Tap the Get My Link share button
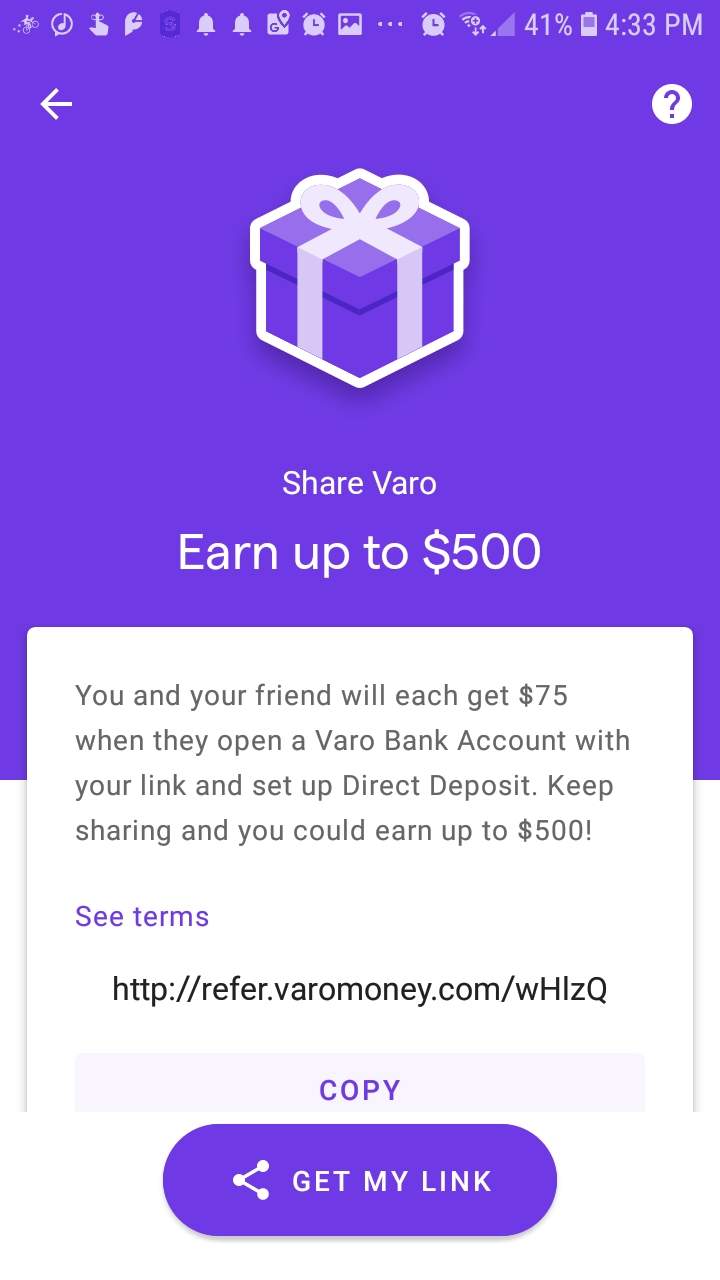This screenshot has width=720, height=1280. (x=359, y=1180)
